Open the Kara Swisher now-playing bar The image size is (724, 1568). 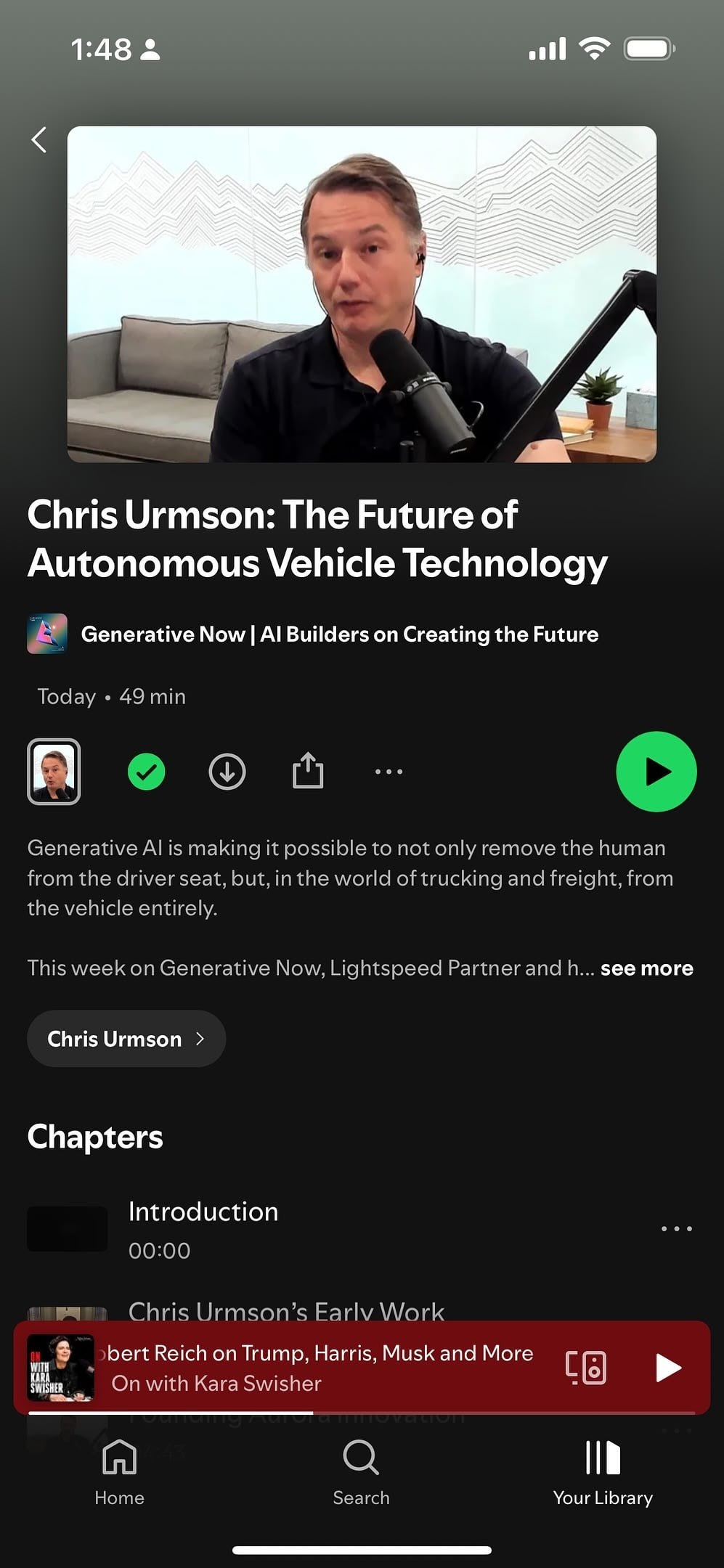(x=320, y=1368)
